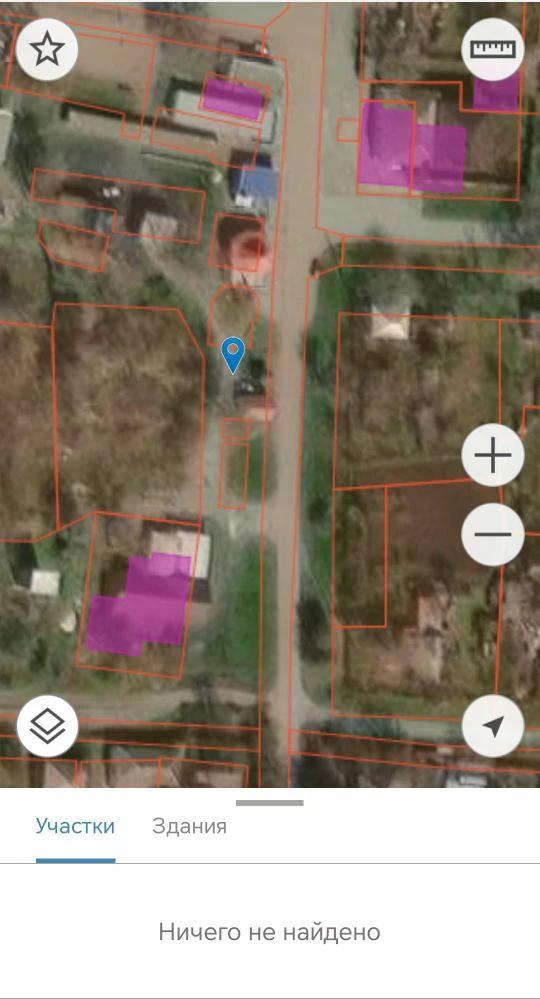This screenshot has height=999, width=540.
Task: Tap the blue location pin marker
Action: click(x=233, y=355)
